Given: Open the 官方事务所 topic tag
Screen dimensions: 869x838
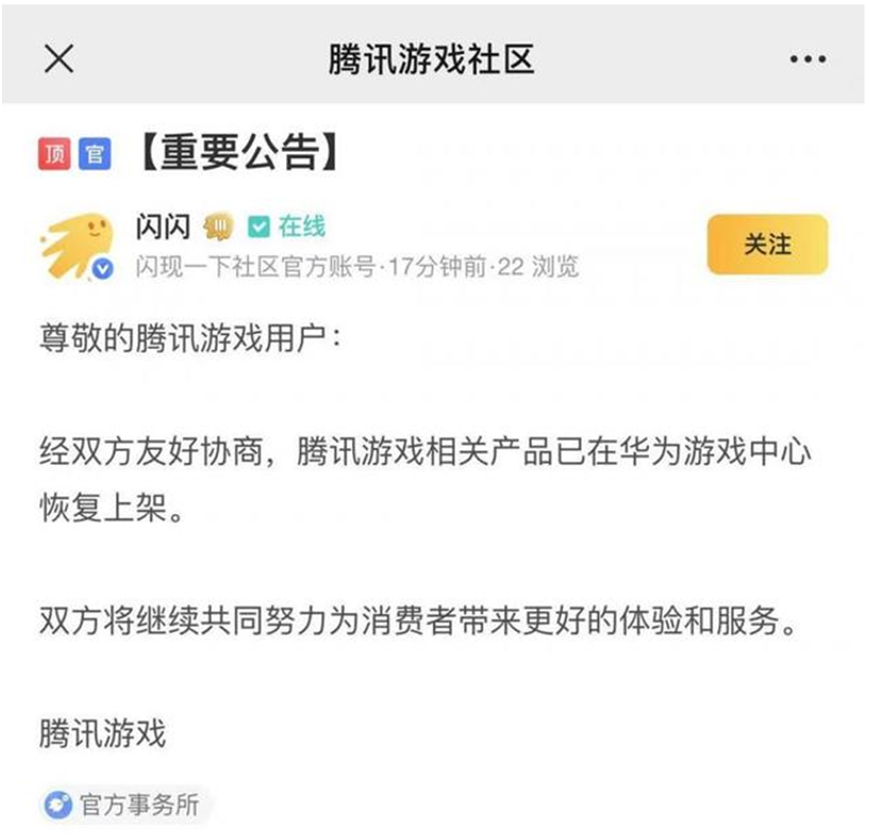Looking at the screenshot, I should click(x=125, y=804).
